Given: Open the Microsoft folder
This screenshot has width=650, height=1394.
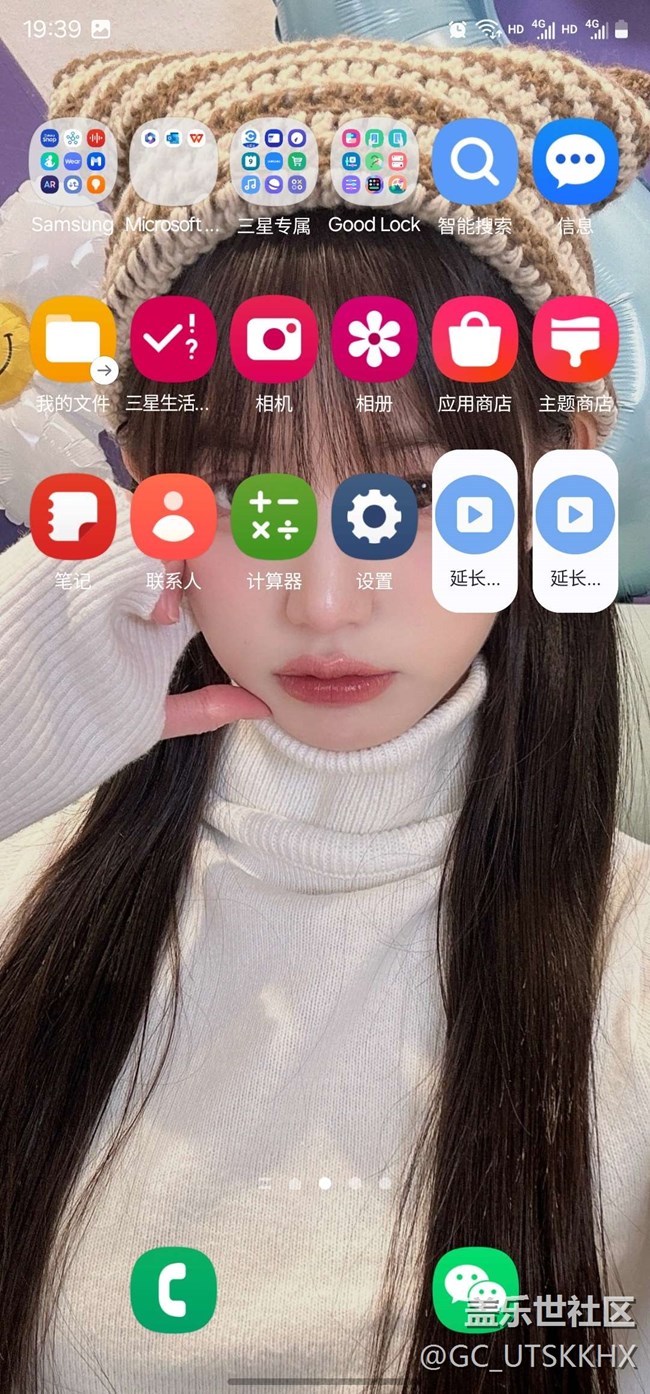Looking at the screenshot, I should pos(173,163).
